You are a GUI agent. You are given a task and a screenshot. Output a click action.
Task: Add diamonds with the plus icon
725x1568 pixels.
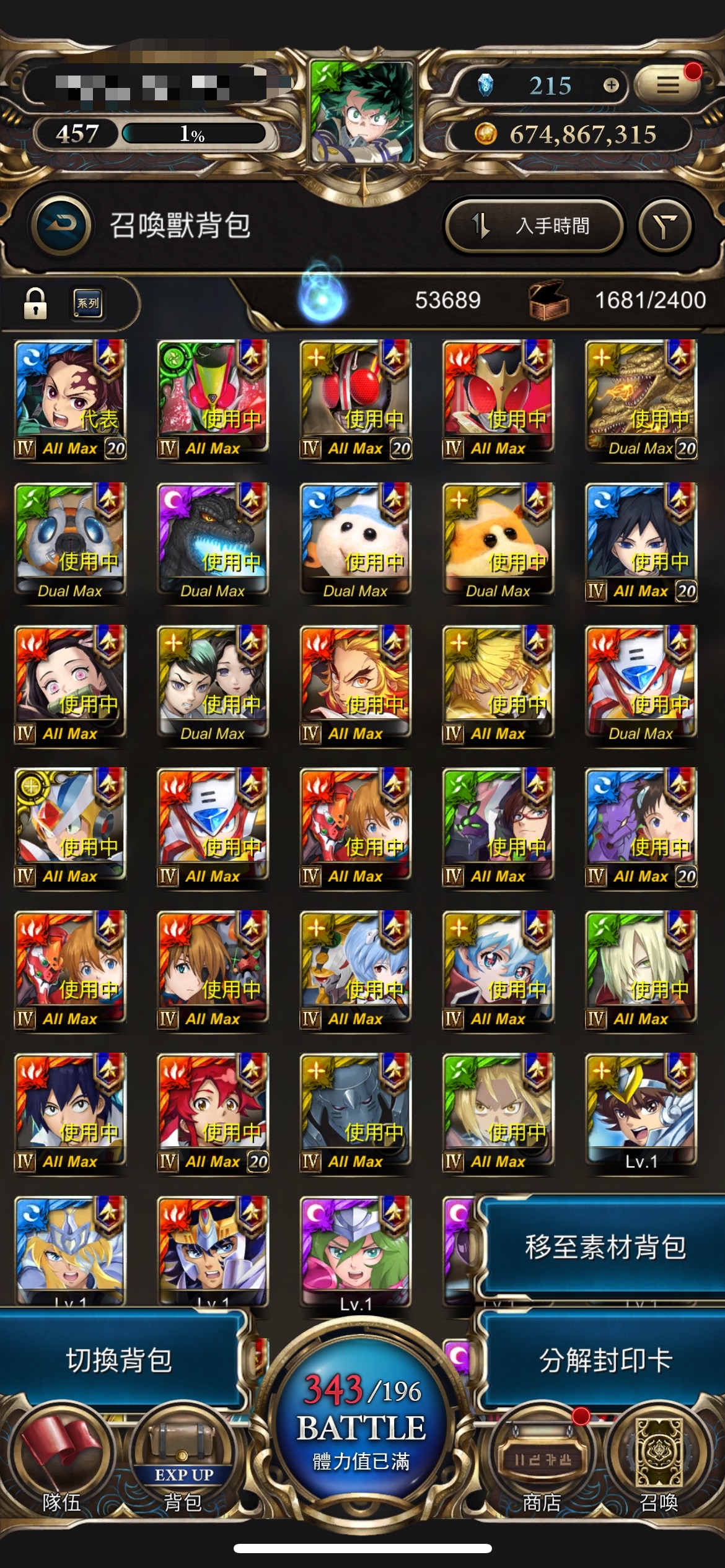(x=611, y=85)
